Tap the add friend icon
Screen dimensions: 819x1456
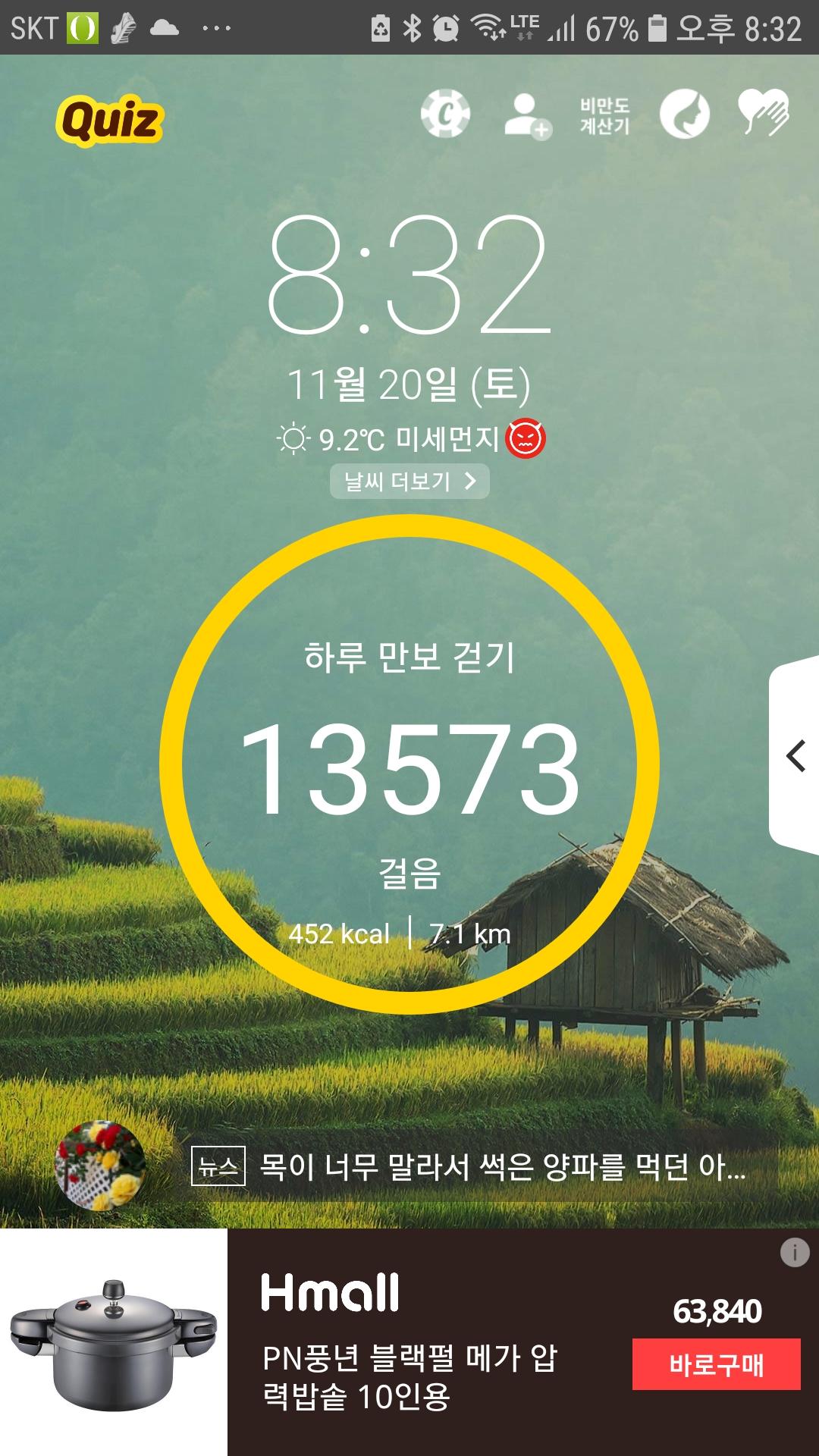click(x=527, y=116)
